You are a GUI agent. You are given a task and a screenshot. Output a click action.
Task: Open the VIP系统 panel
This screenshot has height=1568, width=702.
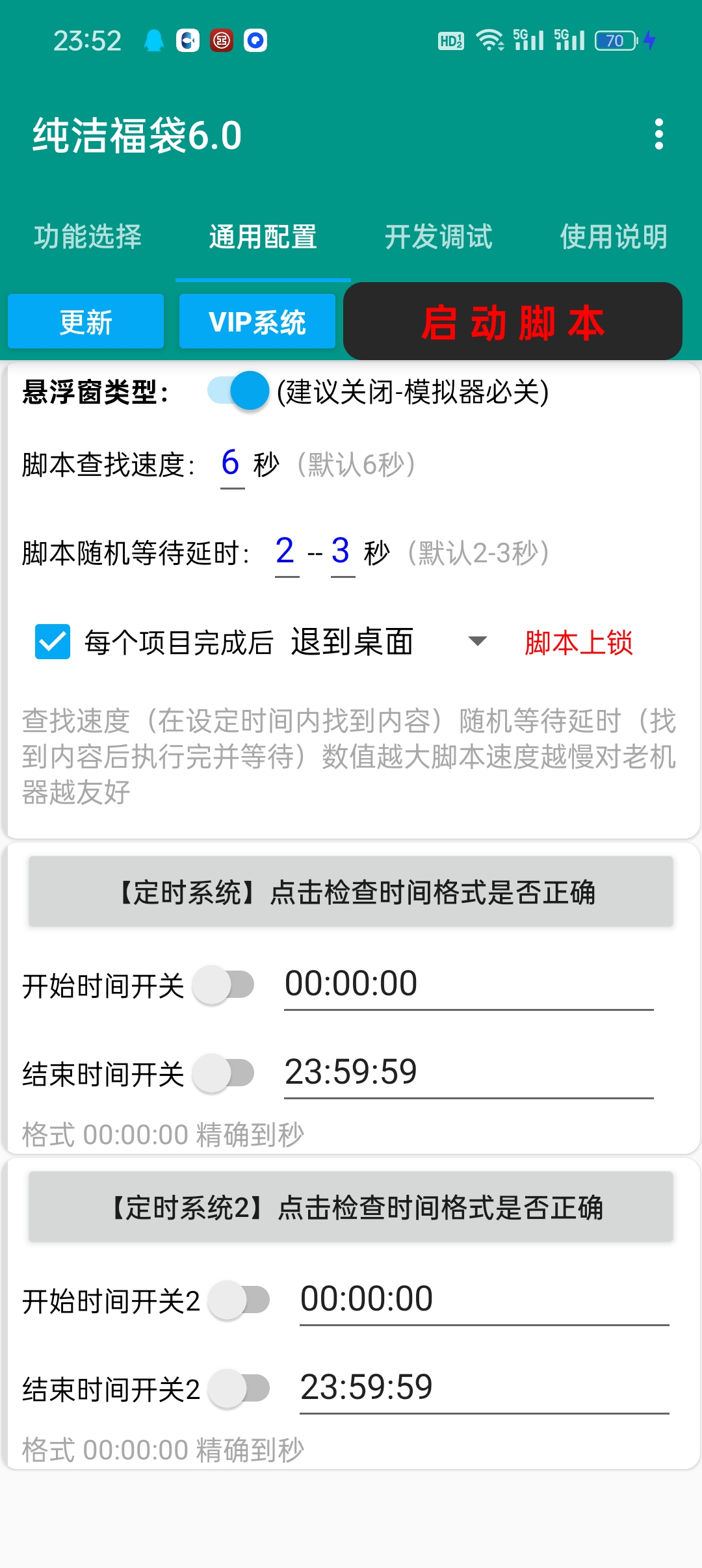click(257, 321)
